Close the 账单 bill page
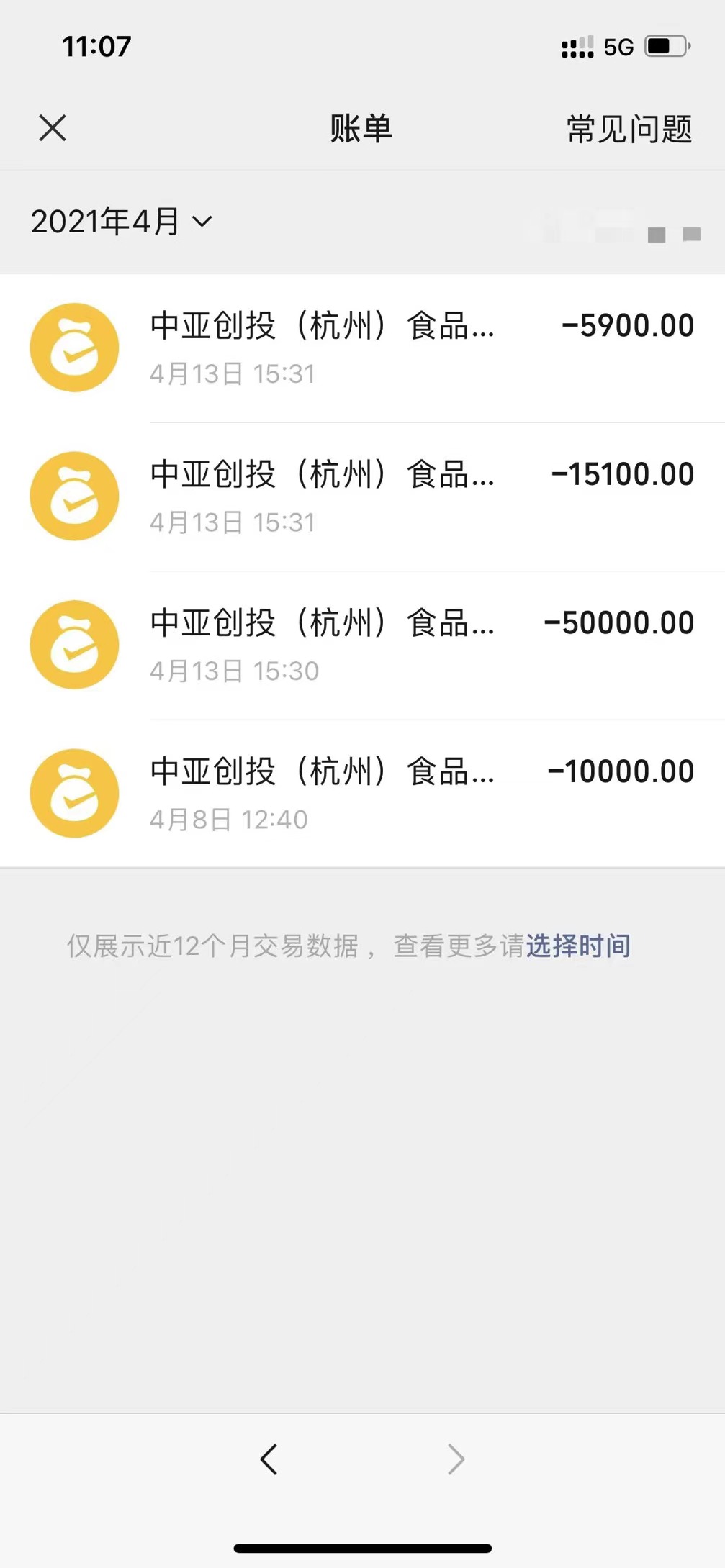 (53, 129)
